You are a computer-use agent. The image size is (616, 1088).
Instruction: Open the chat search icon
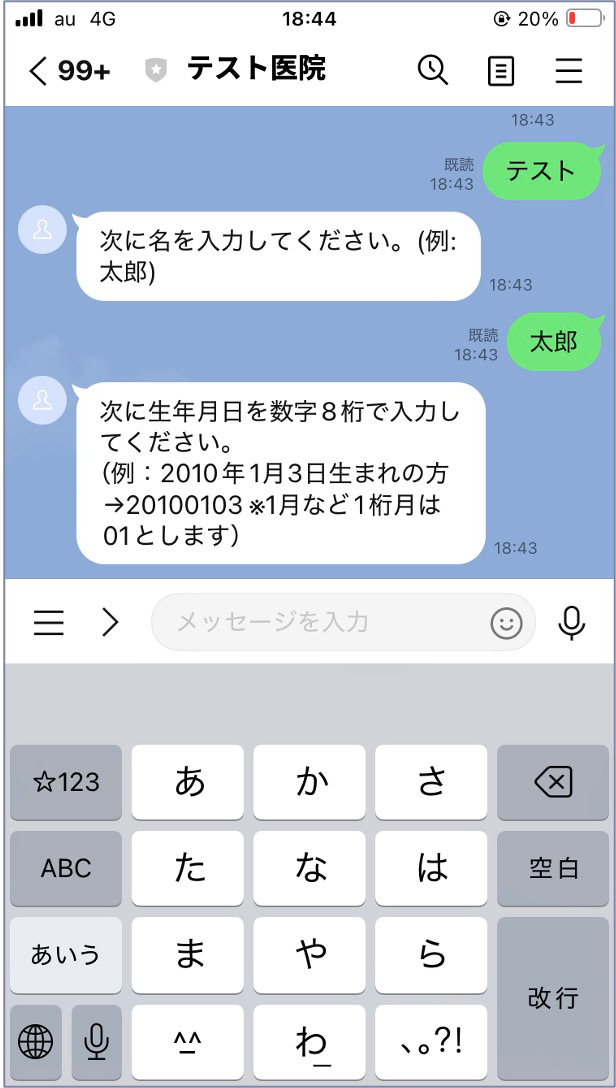(x=432, y=71)
